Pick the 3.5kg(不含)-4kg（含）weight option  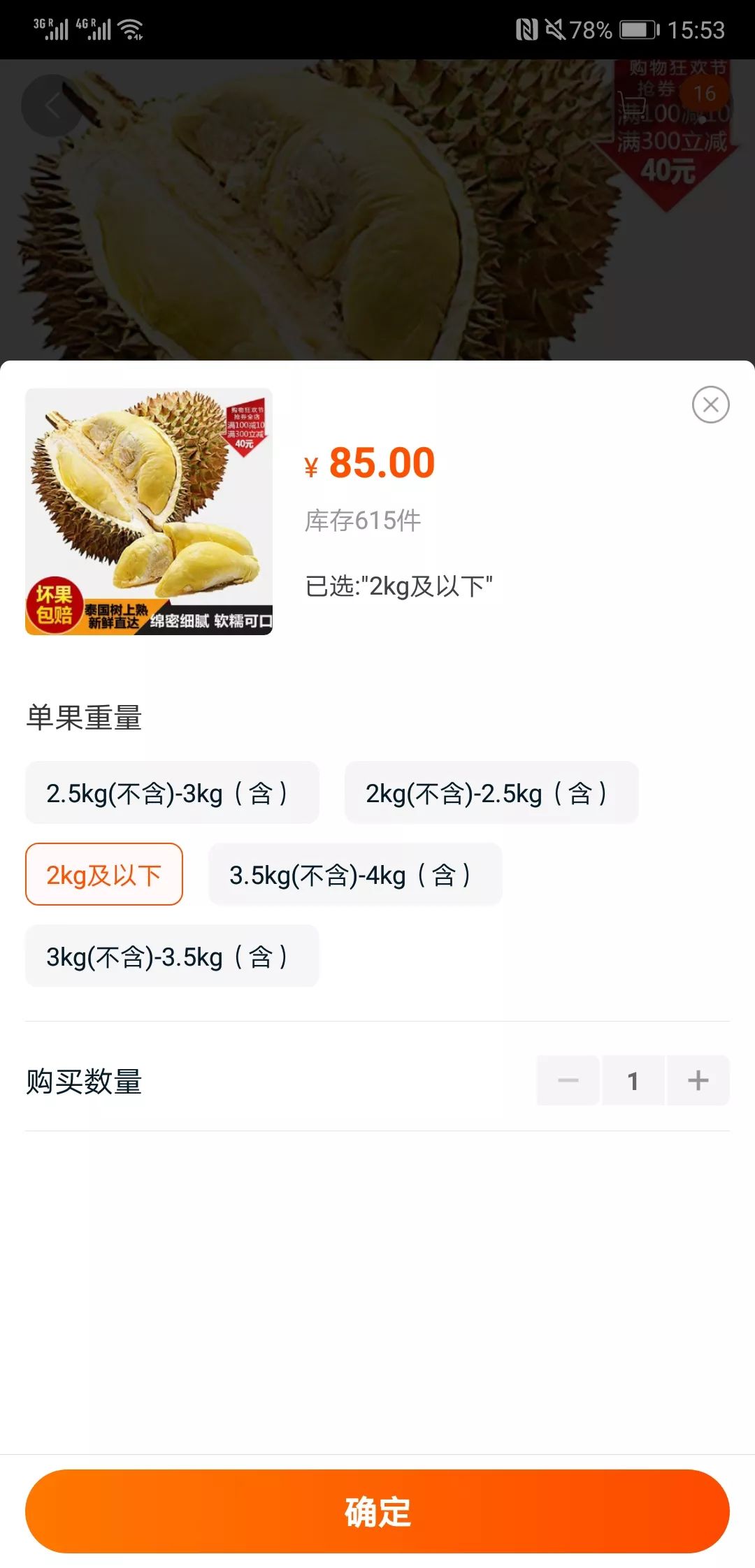point(355,874)
